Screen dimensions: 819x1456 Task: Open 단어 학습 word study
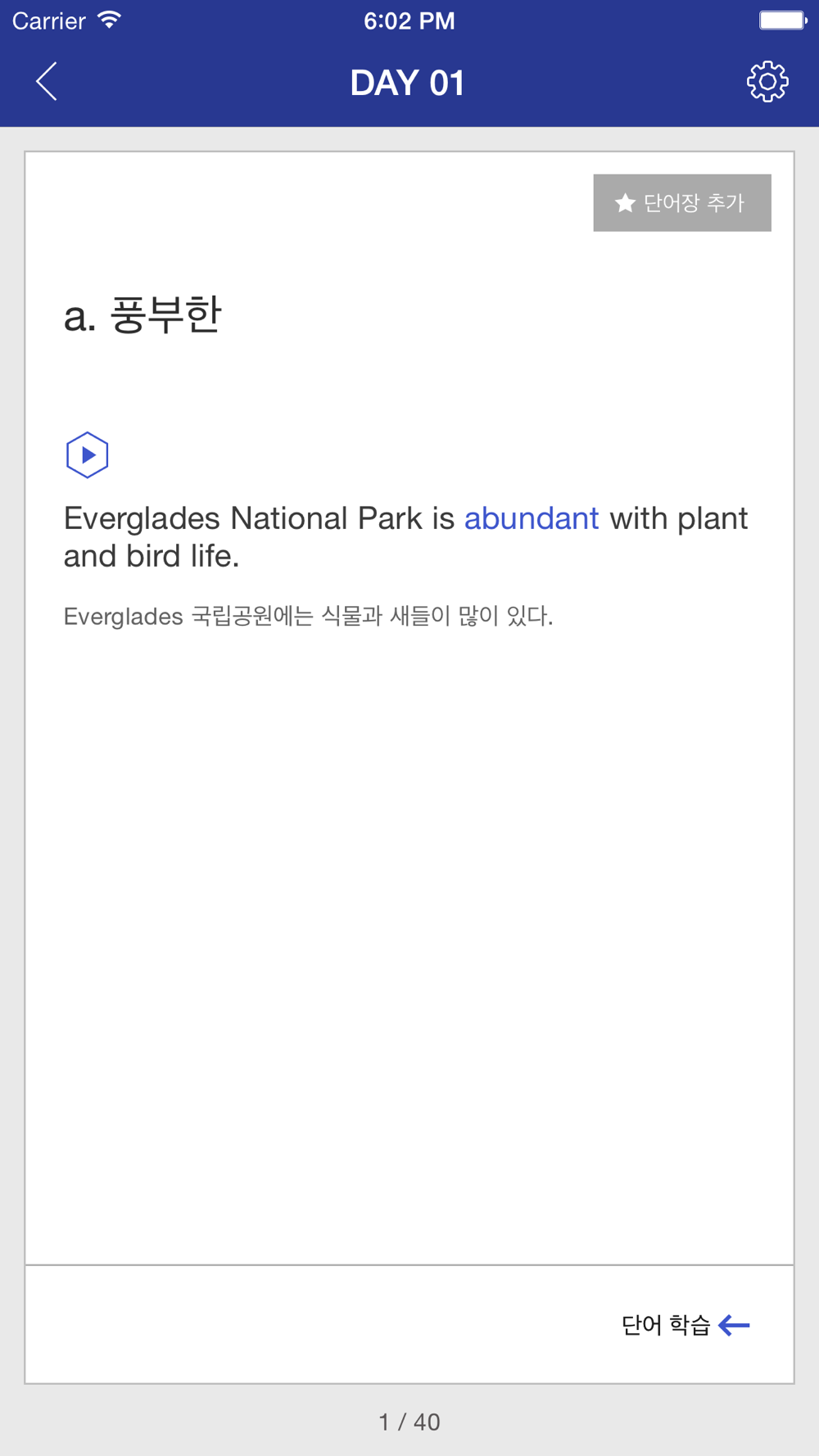pyautogui.click(x=686, y=1324)
